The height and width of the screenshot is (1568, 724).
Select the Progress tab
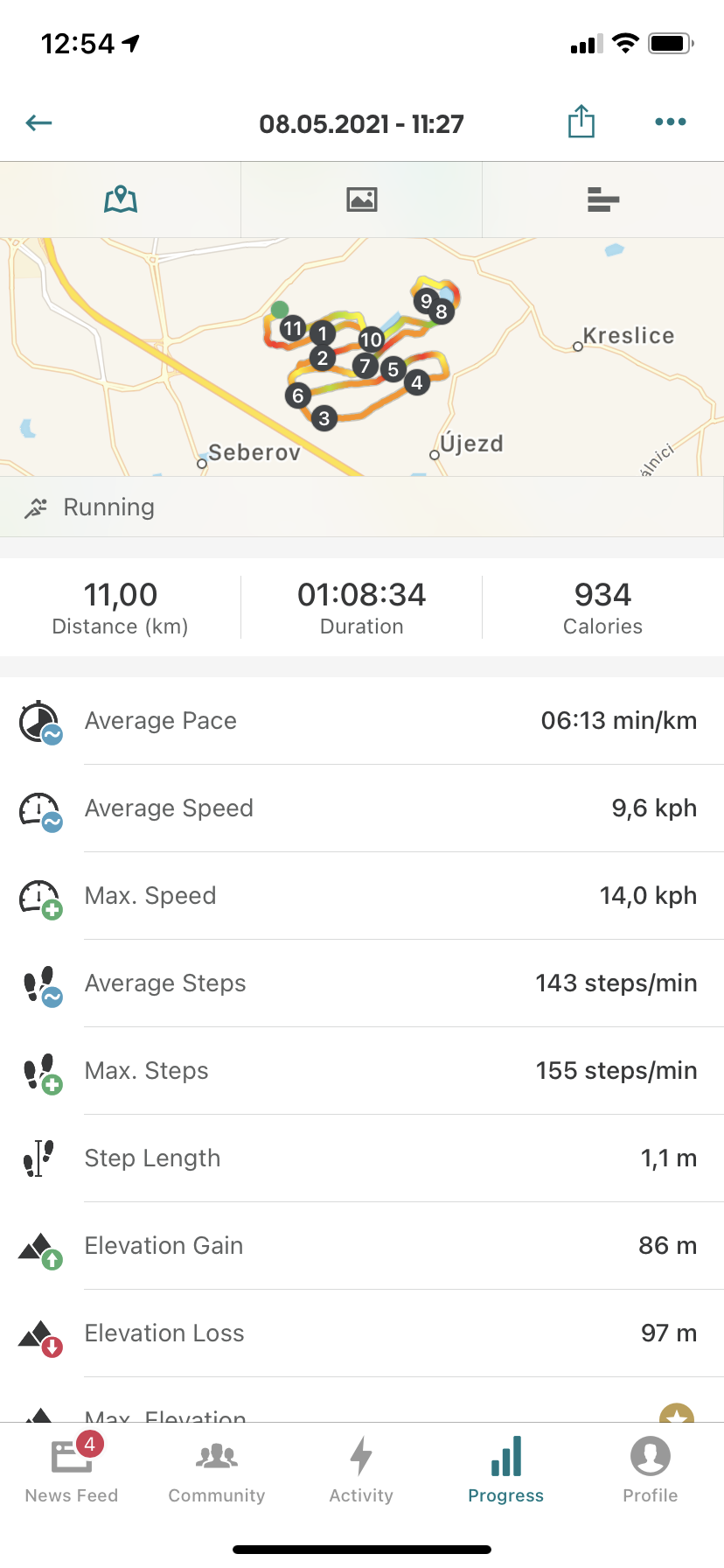[x=506, y=1468]
